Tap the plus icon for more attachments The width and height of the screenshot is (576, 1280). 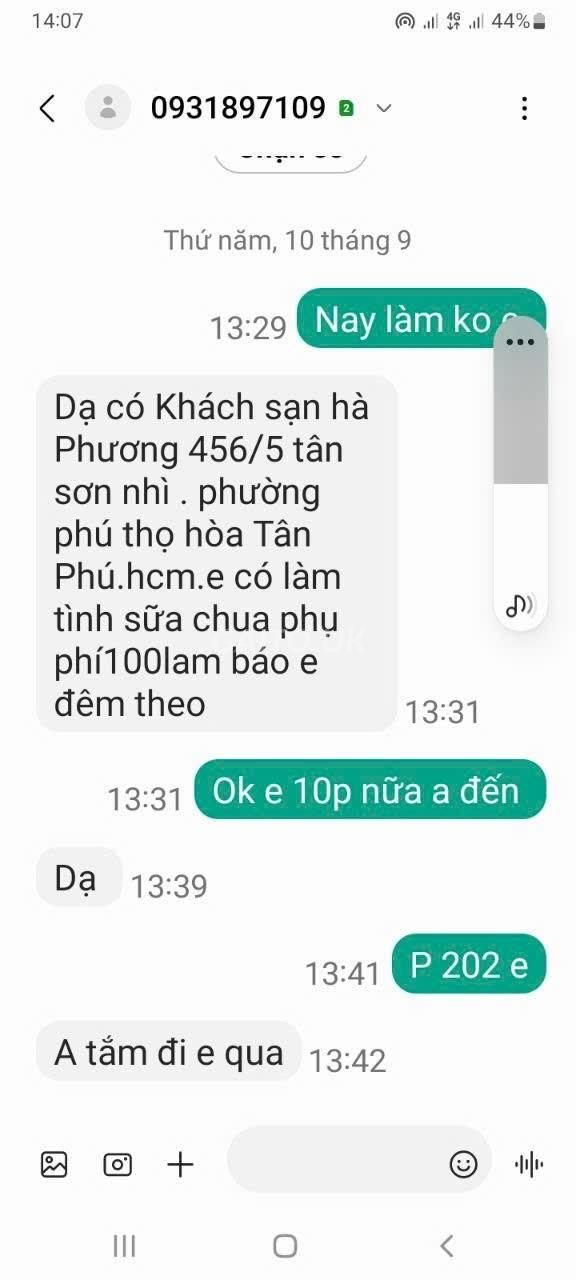(x=180, y=1164)
